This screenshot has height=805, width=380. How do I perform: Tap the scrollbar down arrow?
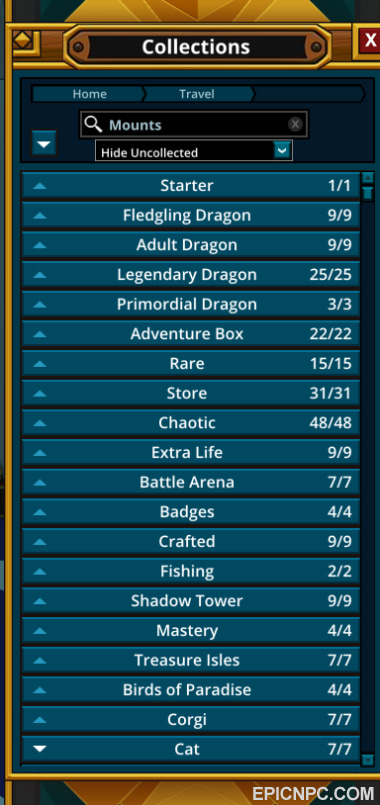click(x=368, y=759)
